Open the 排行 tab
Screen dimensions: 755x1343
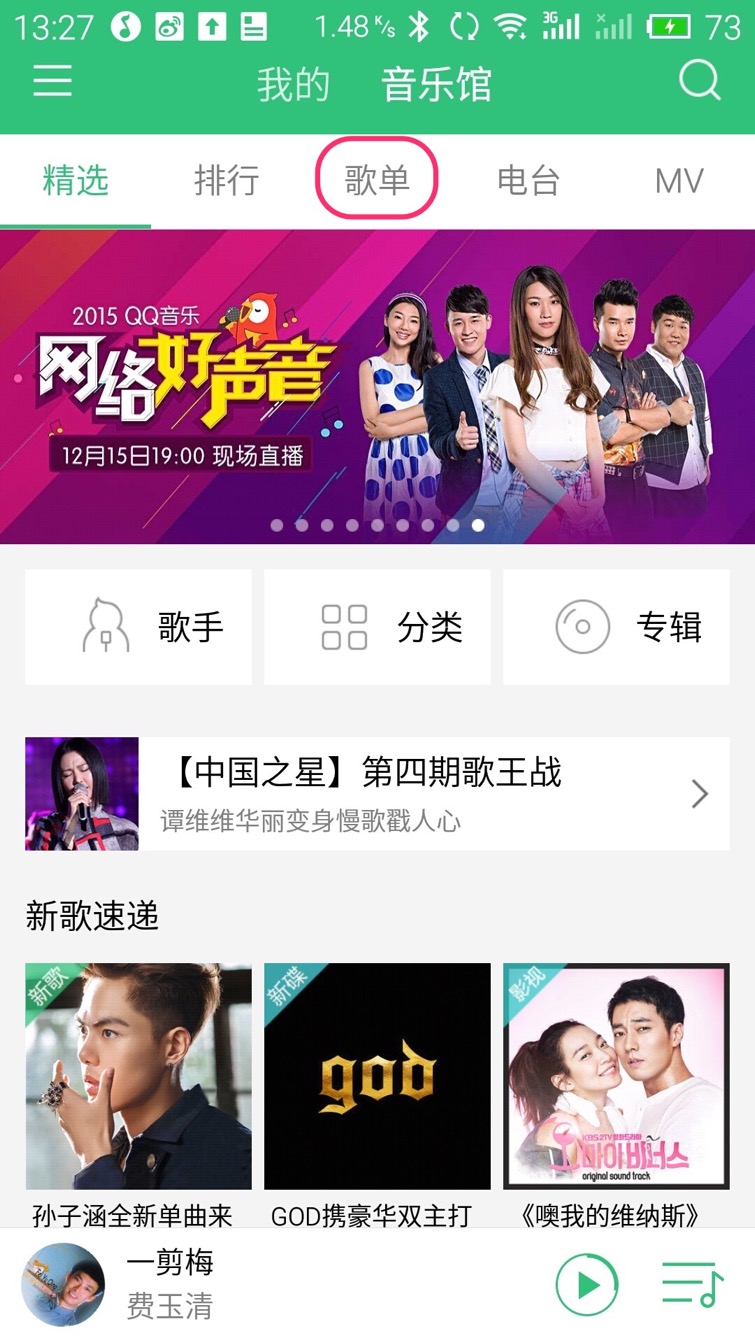point(226,181)
